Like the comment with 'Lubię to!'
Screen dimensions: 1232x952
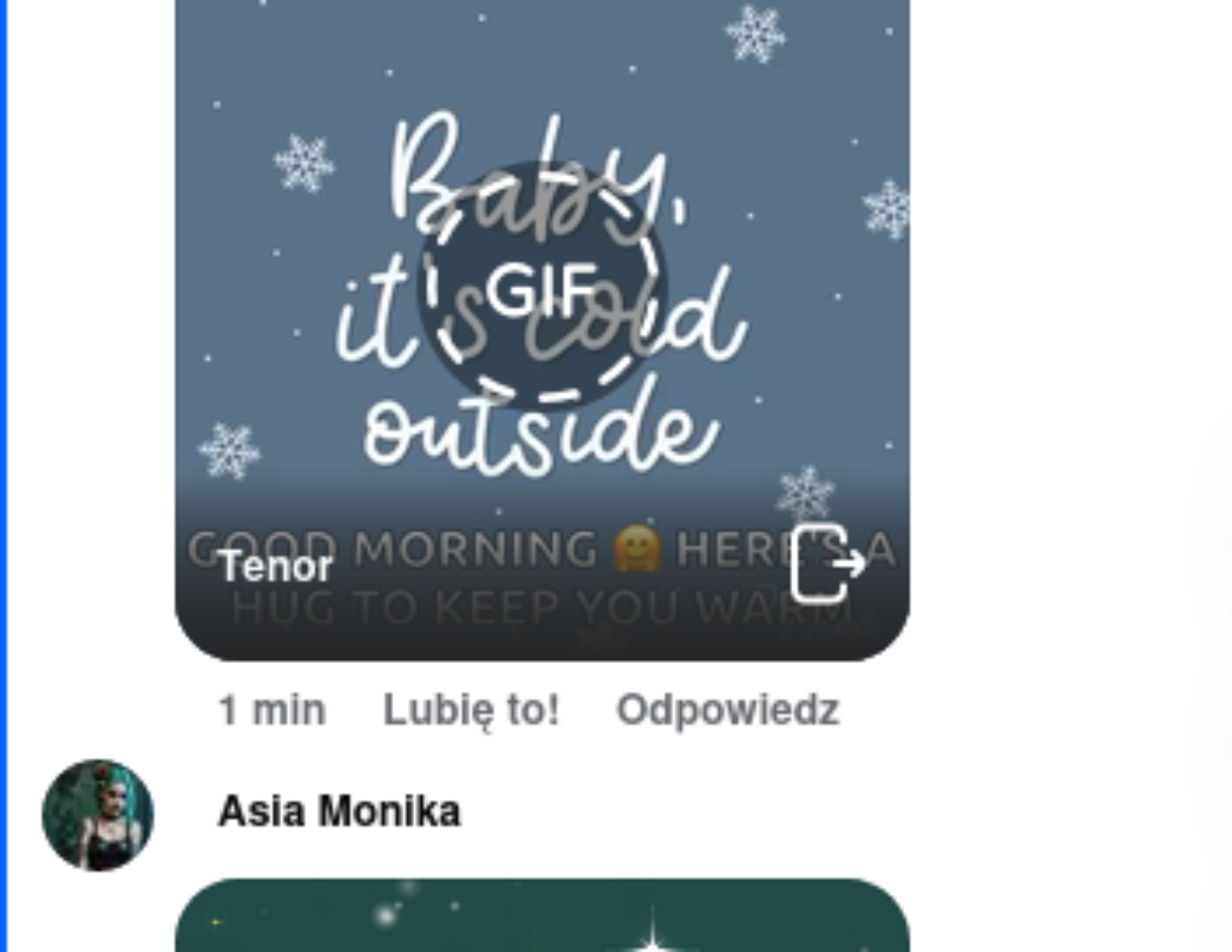tap(471, 710)
